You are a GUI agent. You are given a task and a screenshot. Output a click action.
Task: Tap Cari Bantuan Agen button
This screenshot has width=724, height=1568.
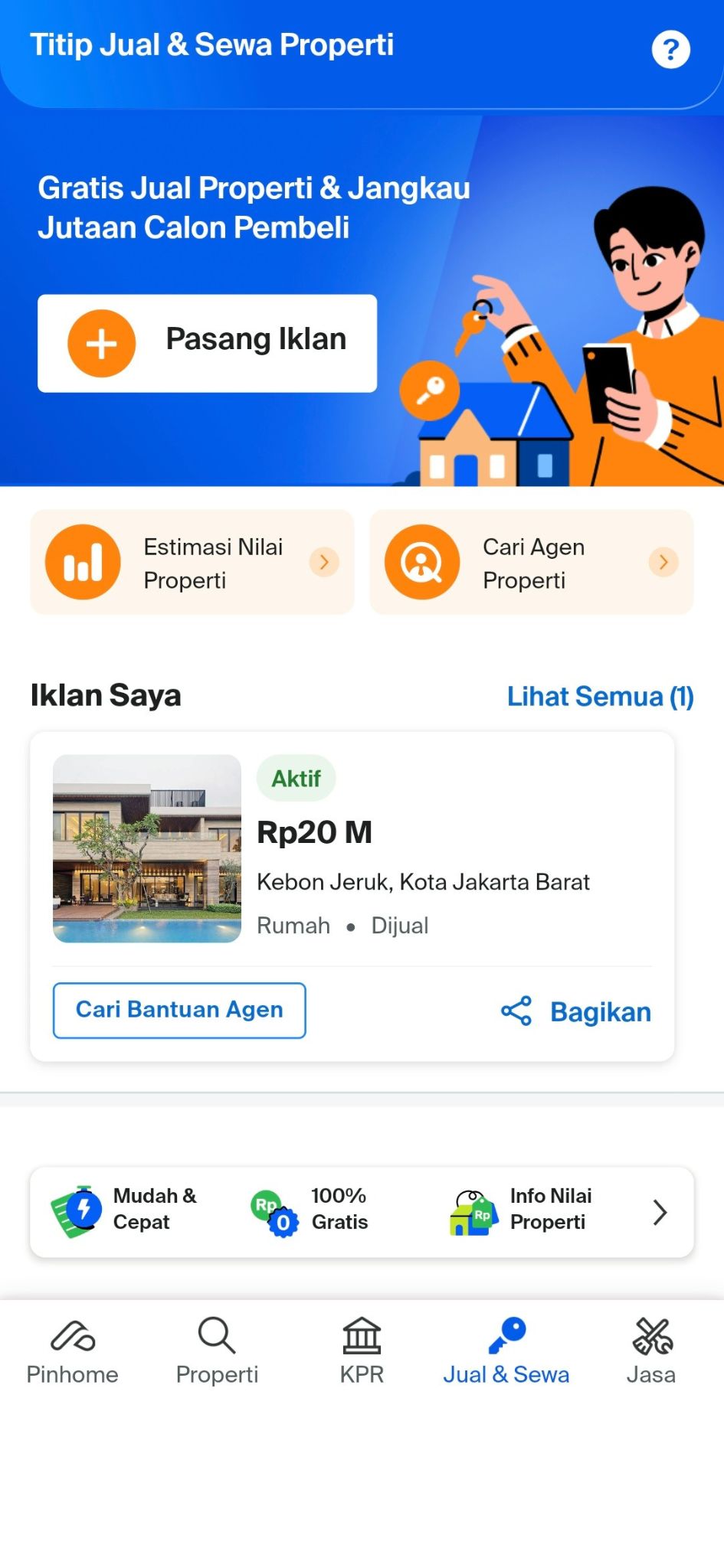point(179,1011)
